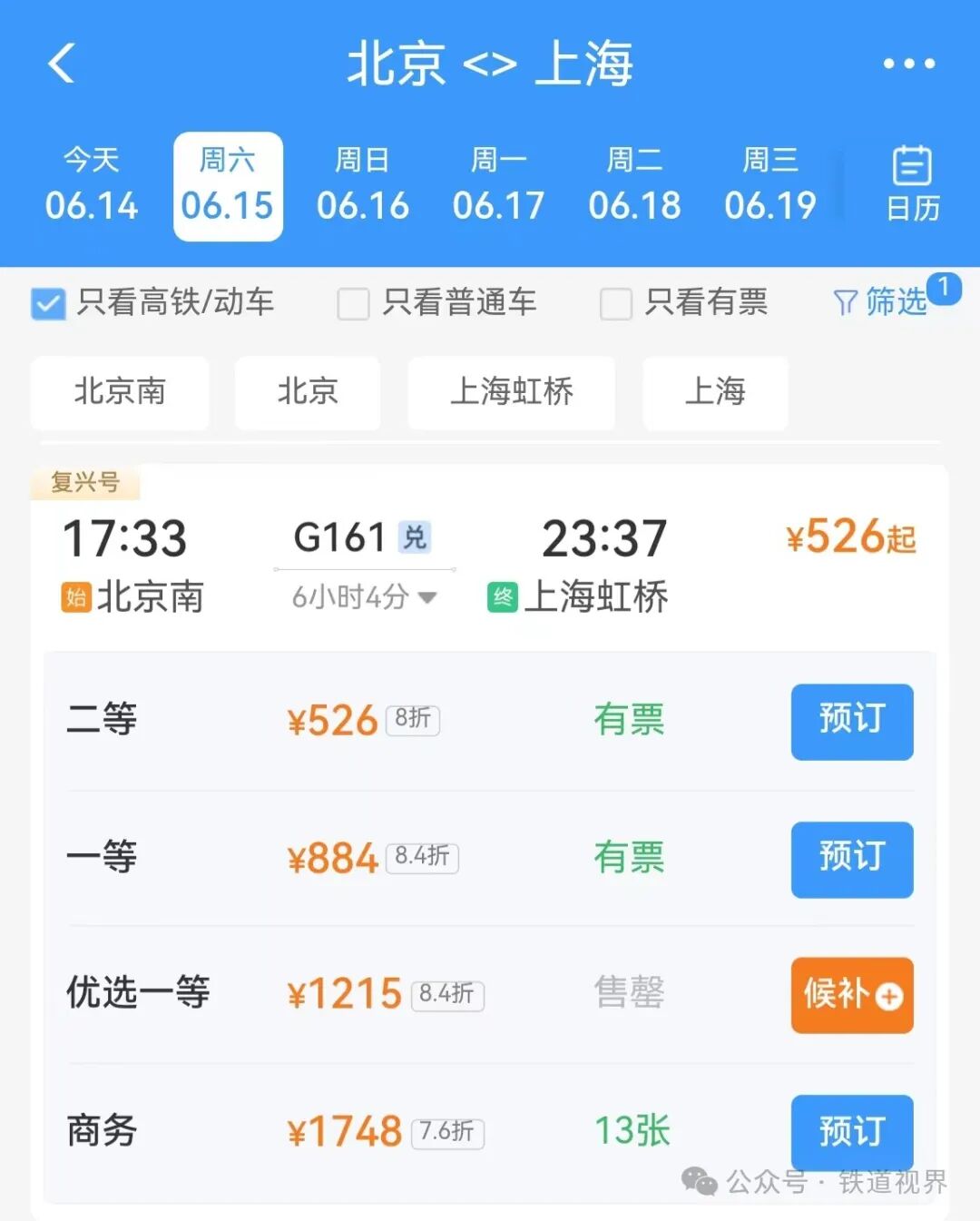Filter by 上海虹桥 station chip
The image size is (980, 1221).
pyautogui.click(x=512, y=392)
